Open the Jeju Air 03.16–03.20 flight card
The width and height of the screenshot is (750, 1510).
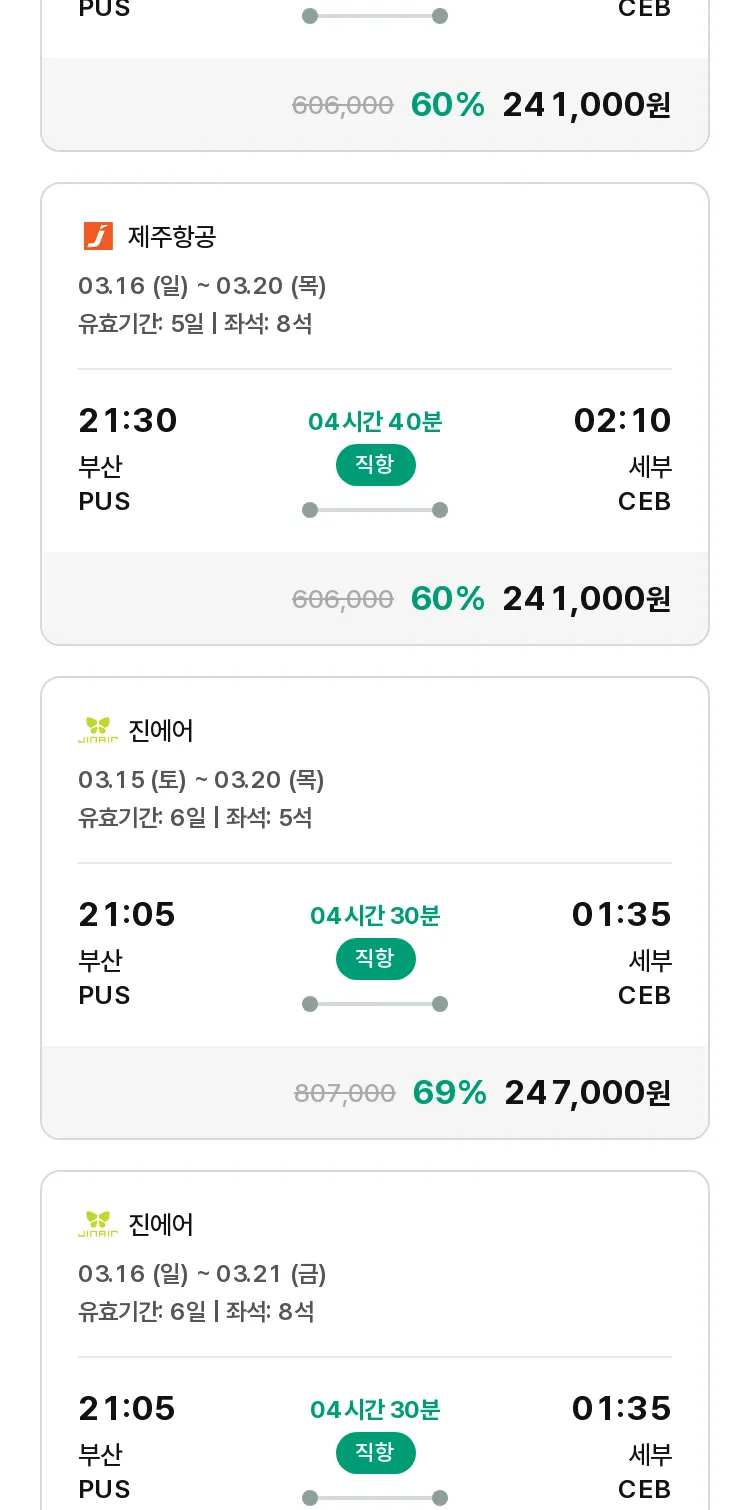(x=375, y=414)
